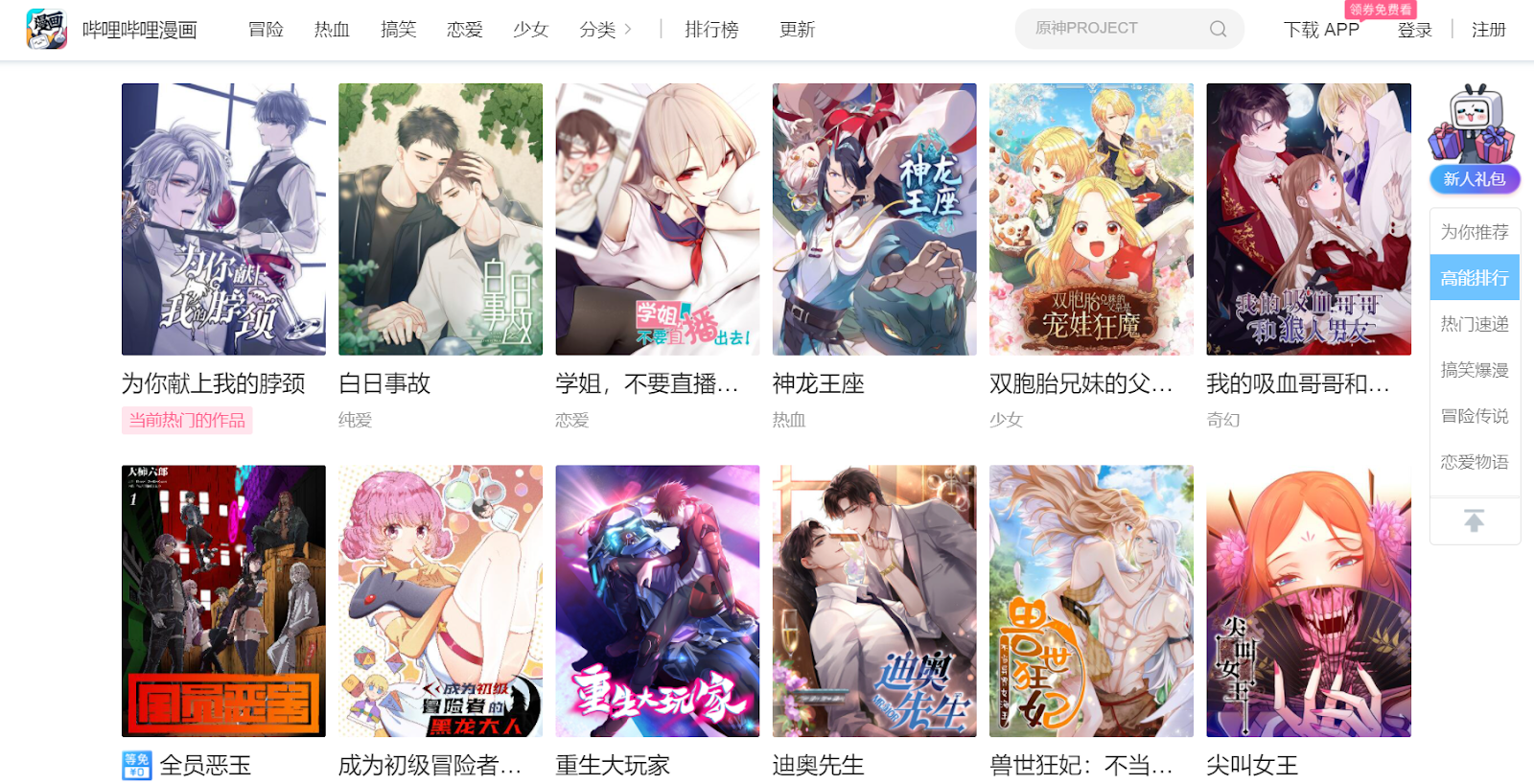The image size is (1534, 784).
Task: Open the 排行榜 rankings page
Action: (711, 30)
